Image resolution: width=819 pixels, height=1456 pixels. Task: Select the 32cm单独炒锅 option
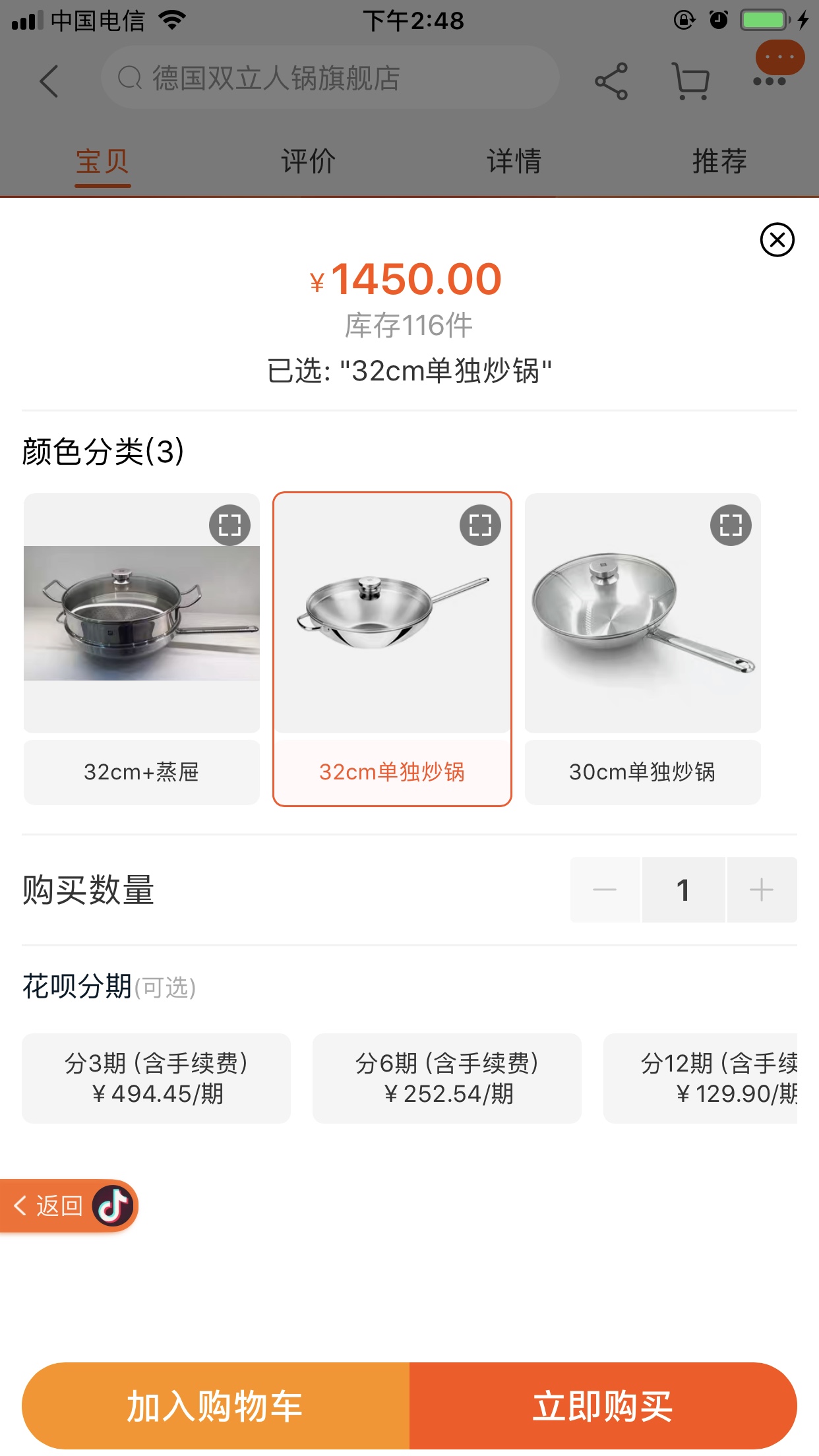(392, 772)
